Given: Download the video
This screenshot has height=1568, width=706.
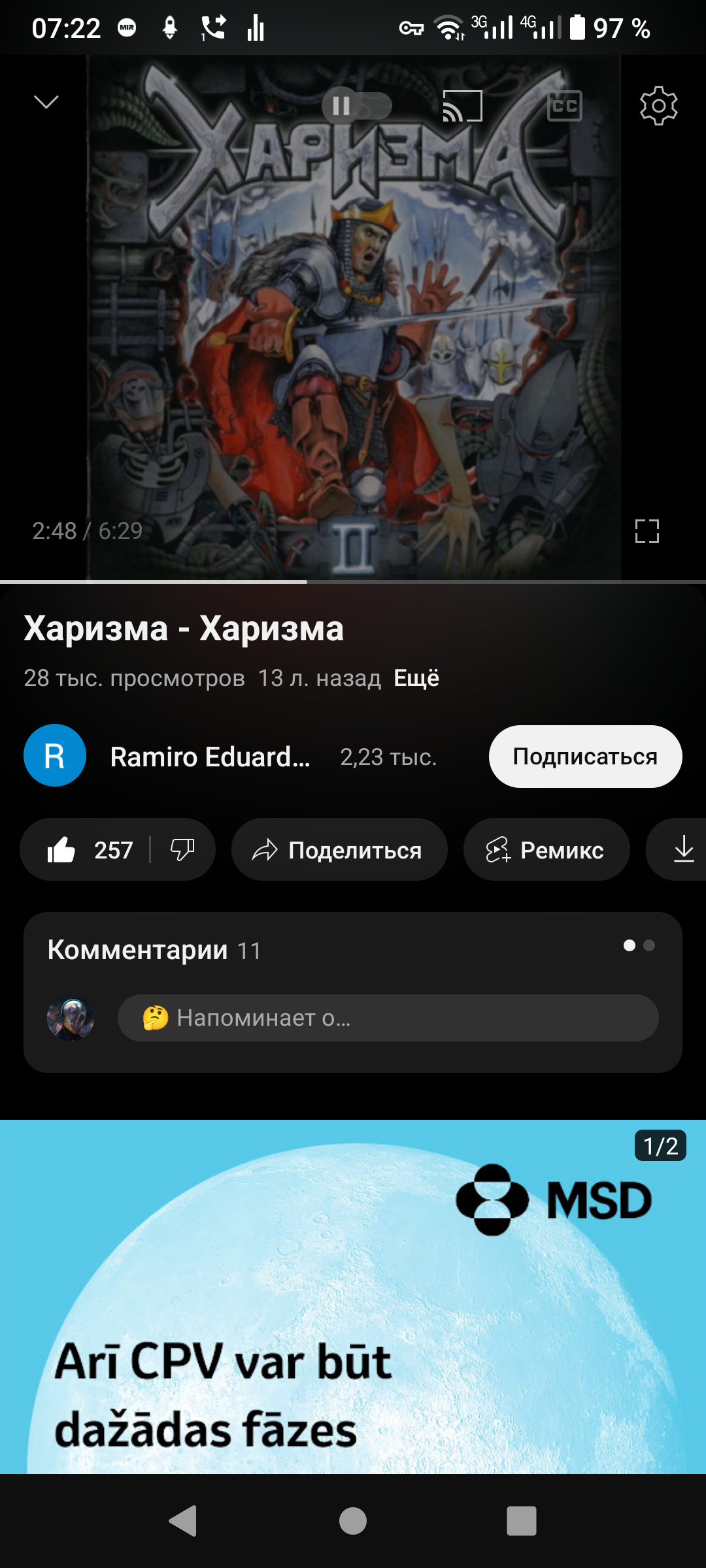Looking at the screenshot, I should click(x=683, y=850).
